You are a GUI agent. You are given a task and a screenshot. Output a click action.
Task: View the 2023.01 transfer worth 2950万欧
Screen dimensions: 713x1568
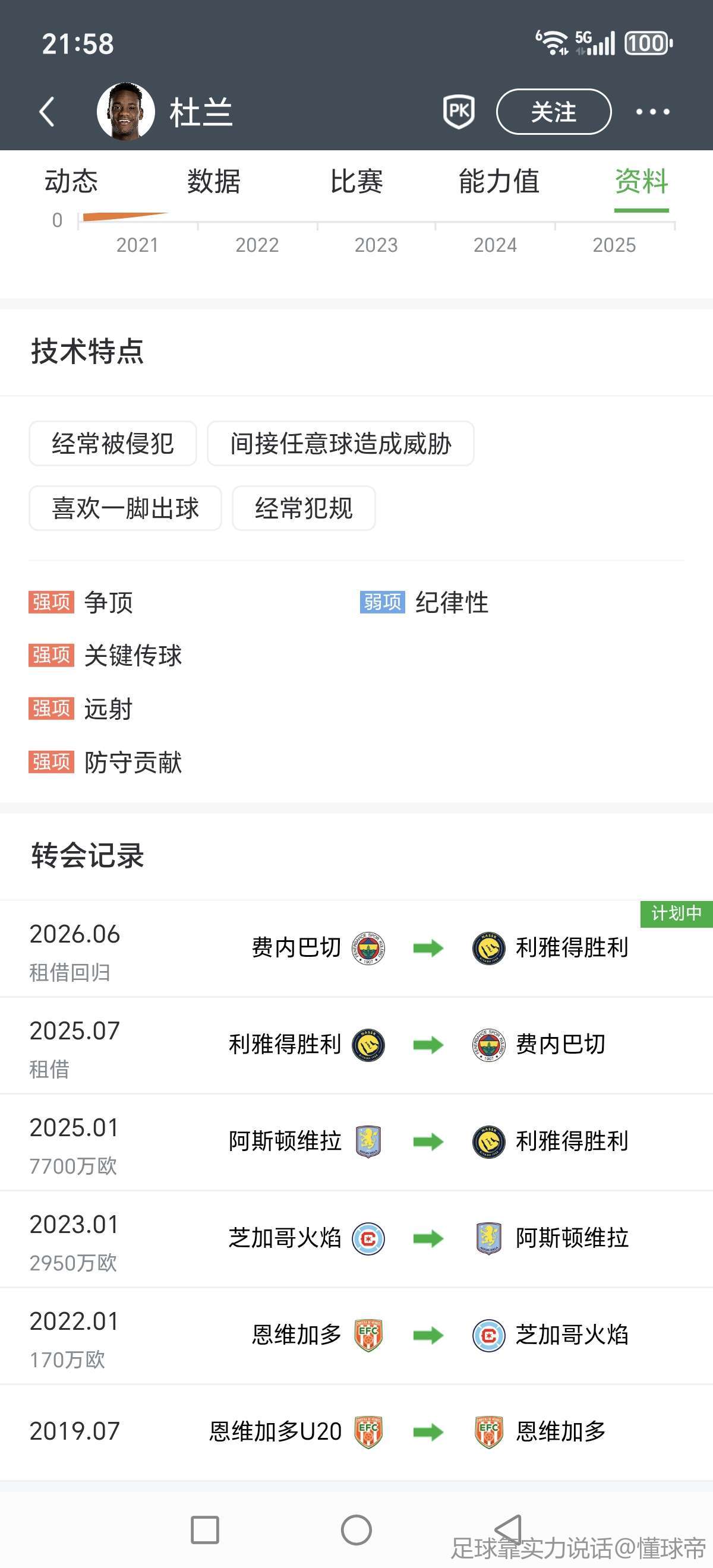pos(356,1239)
